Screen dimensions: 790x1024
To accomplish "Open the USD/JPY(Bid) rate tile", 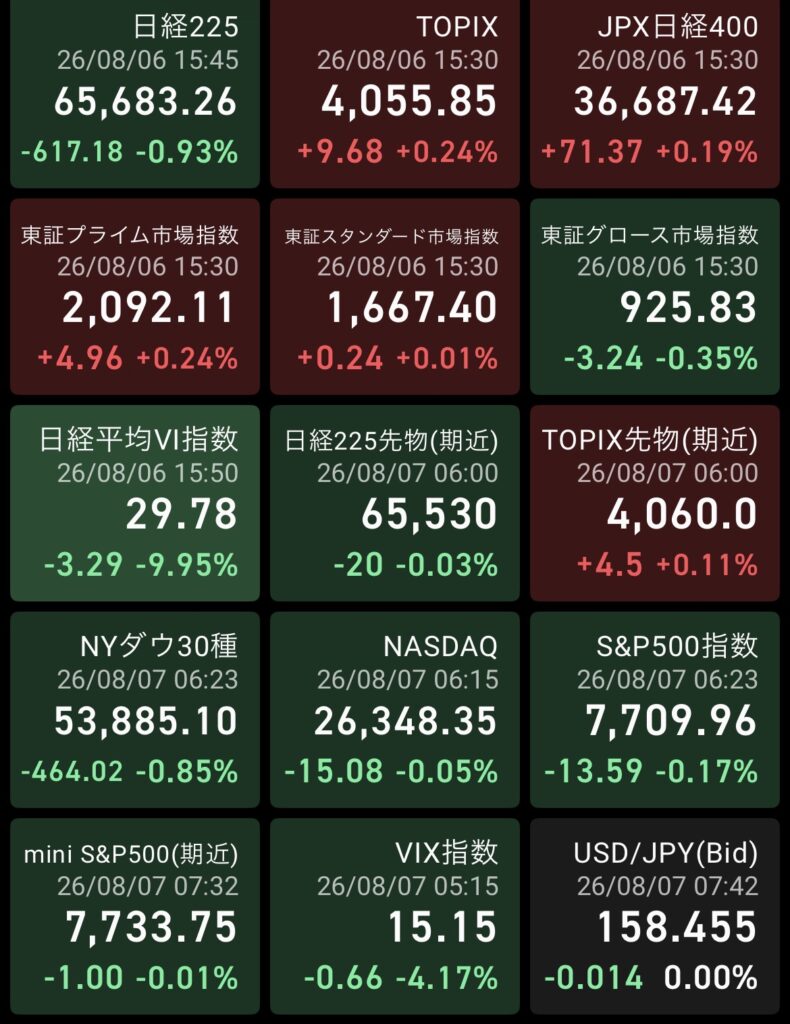I will 655,916.
